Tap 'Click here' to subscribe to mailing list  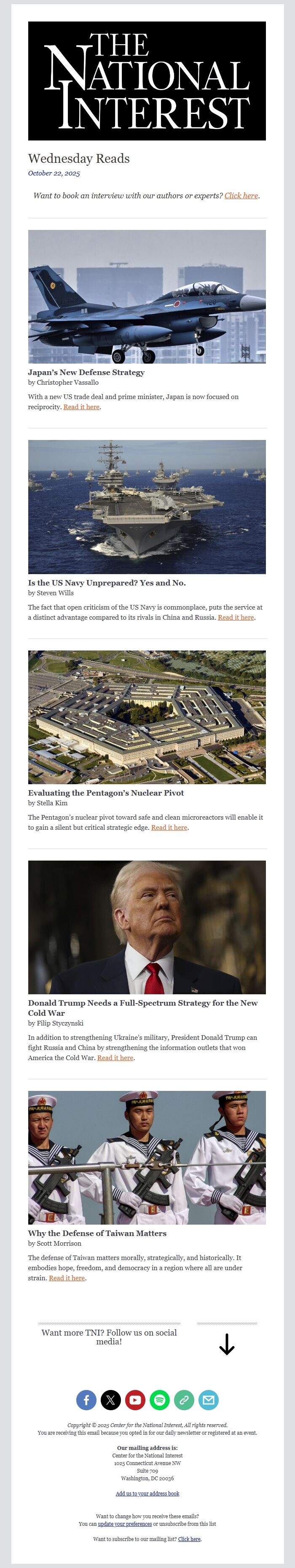point(189,1539)
